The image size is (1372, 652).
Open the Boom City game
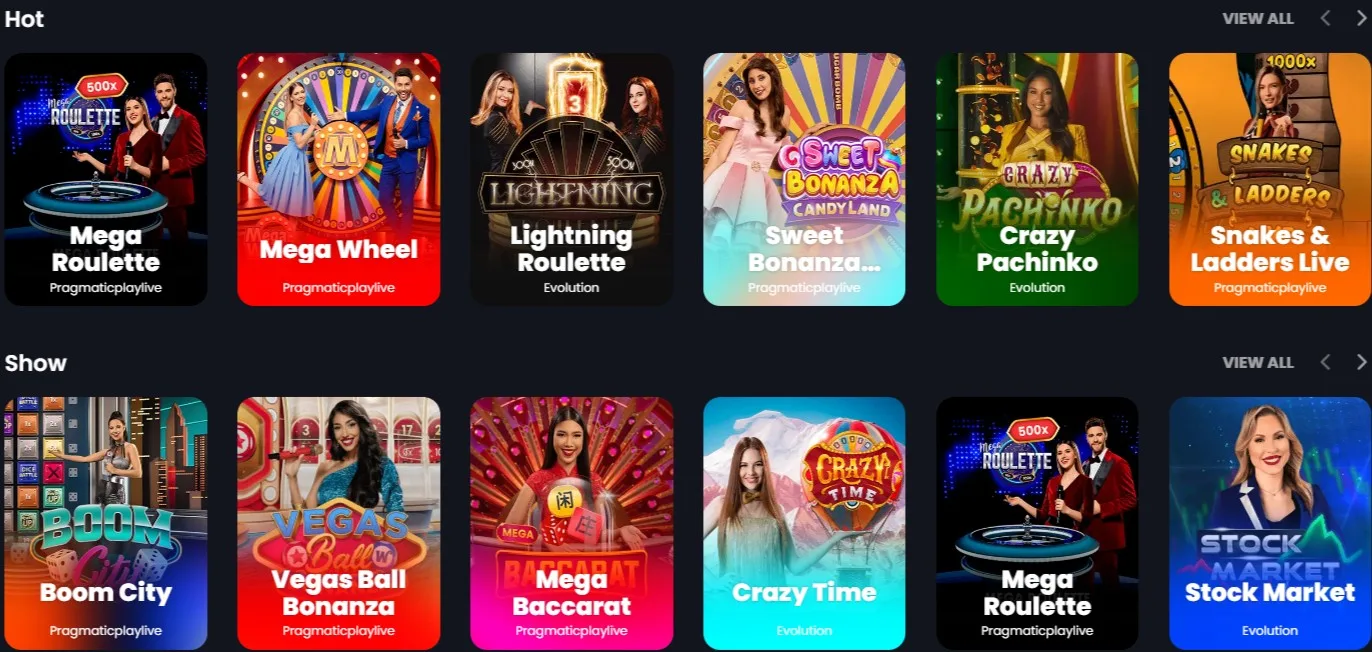click(106, 523)
